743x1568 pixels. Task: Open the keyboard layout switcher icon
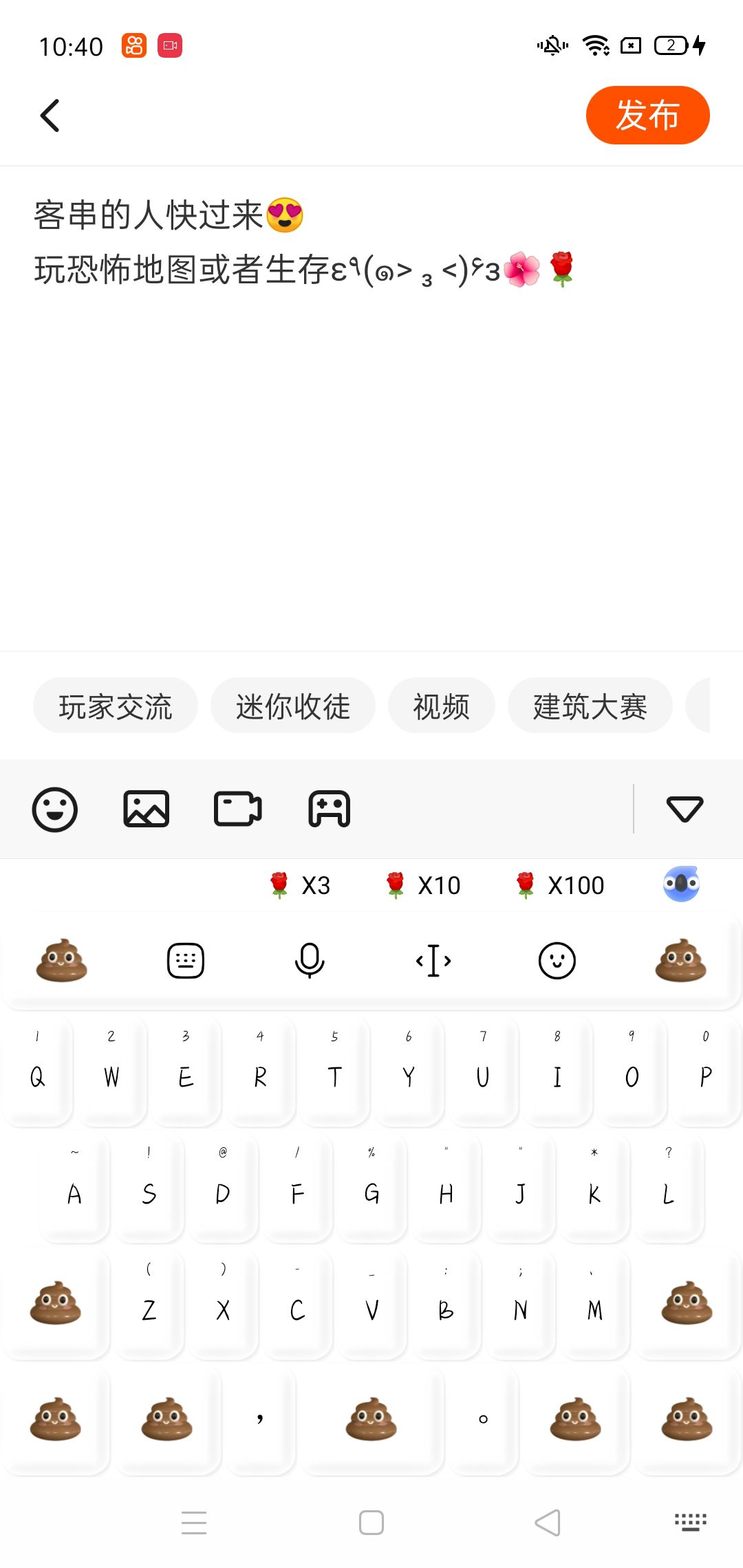tap(186, 961)
